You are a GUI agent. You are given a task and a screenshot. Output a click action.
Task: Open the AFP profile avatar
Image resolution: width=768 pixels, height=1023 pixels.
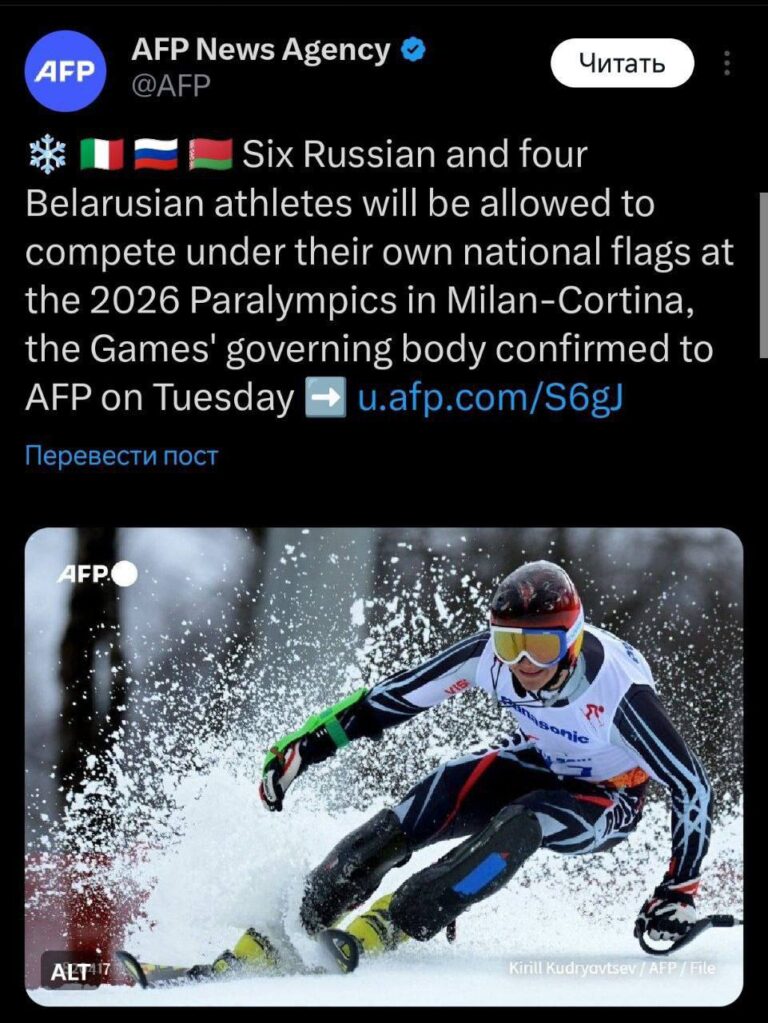(x=65, y=70)
